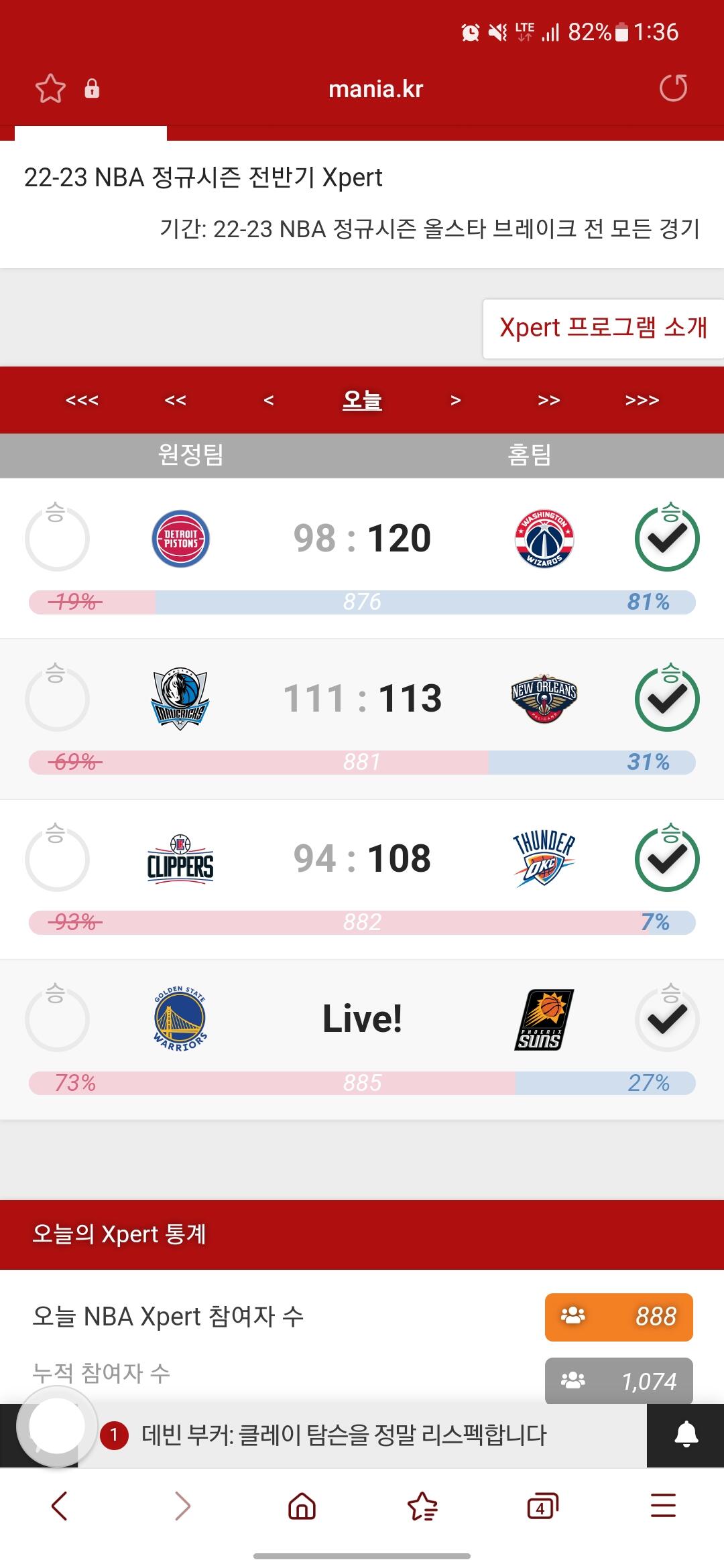
Task: Open browser bookmarks list
Action: (x=422, y=1507)
